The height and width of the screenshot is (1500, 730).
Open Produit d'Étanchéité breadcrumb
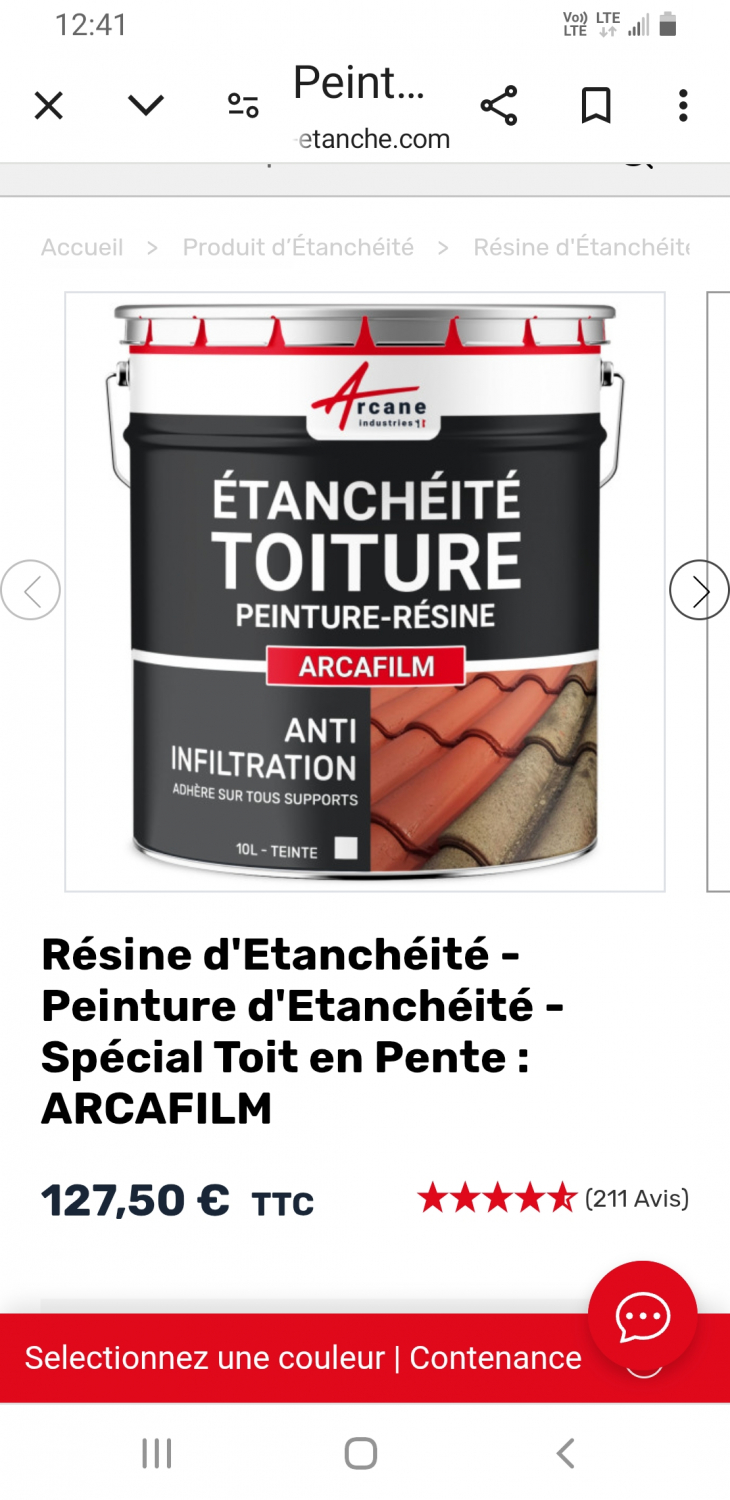click(298, 247)
